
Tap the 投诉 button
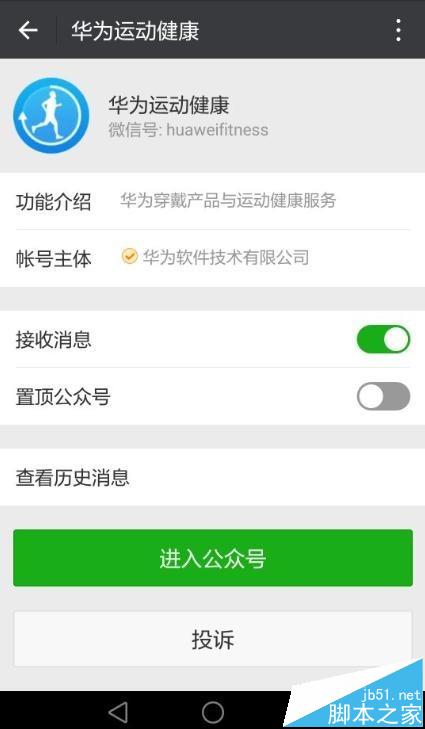212,639
